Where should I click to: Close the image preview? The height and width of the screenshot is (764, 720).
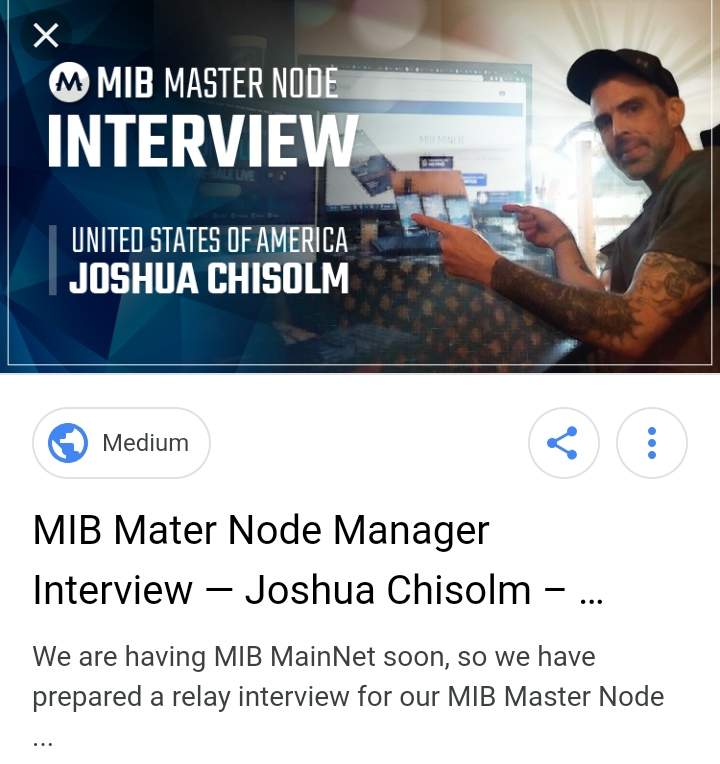point(46,37)
